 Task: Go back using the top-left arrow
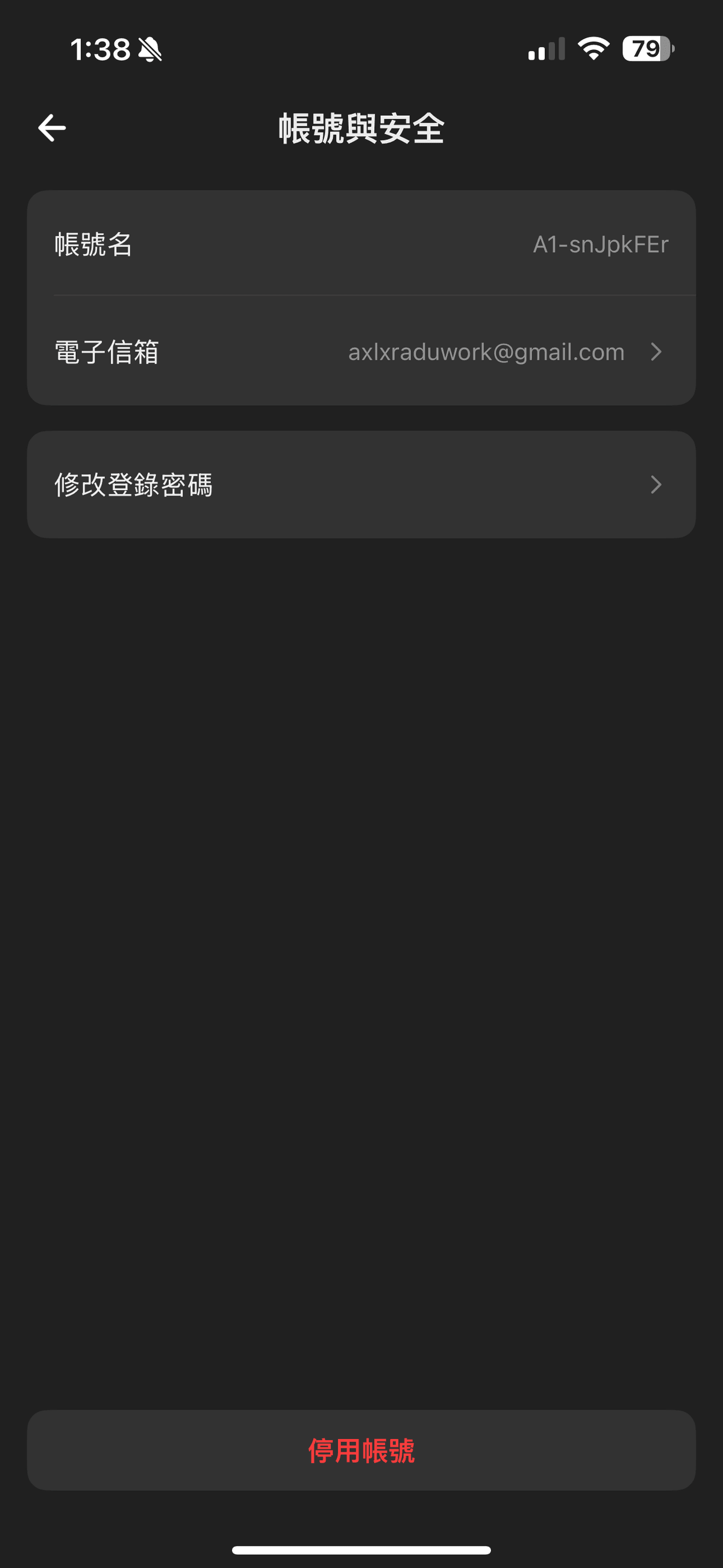tap(52, 128)
